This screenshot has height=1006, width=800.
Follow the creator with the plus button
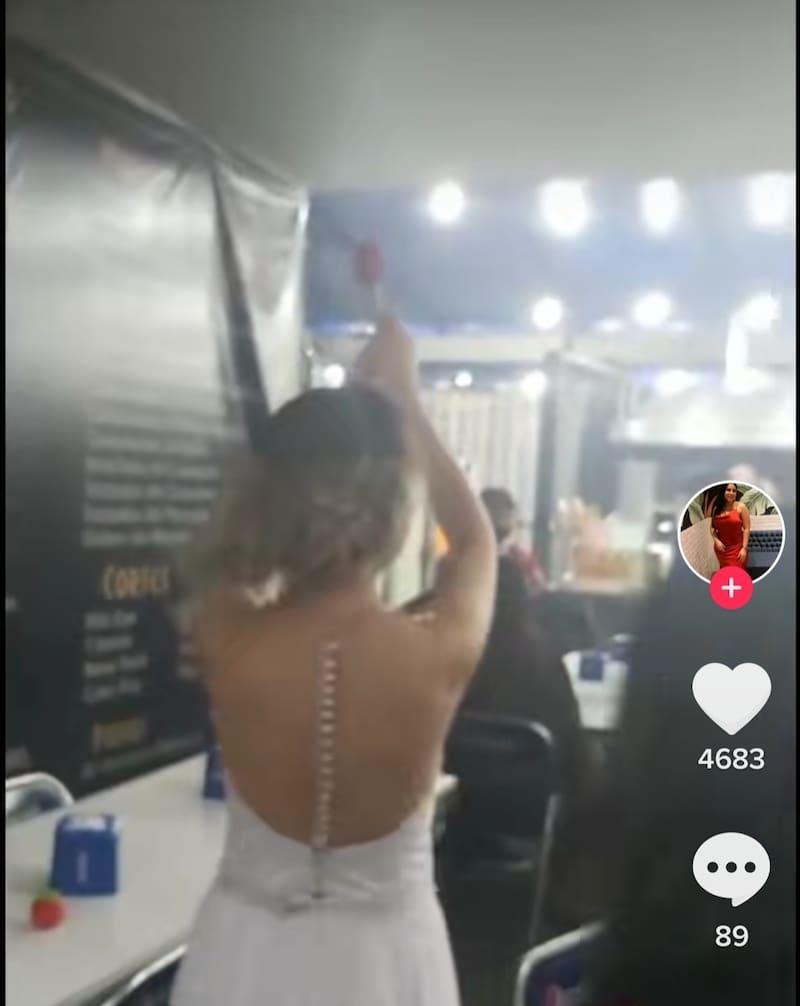pyautogui.click(x=731, y=588)
